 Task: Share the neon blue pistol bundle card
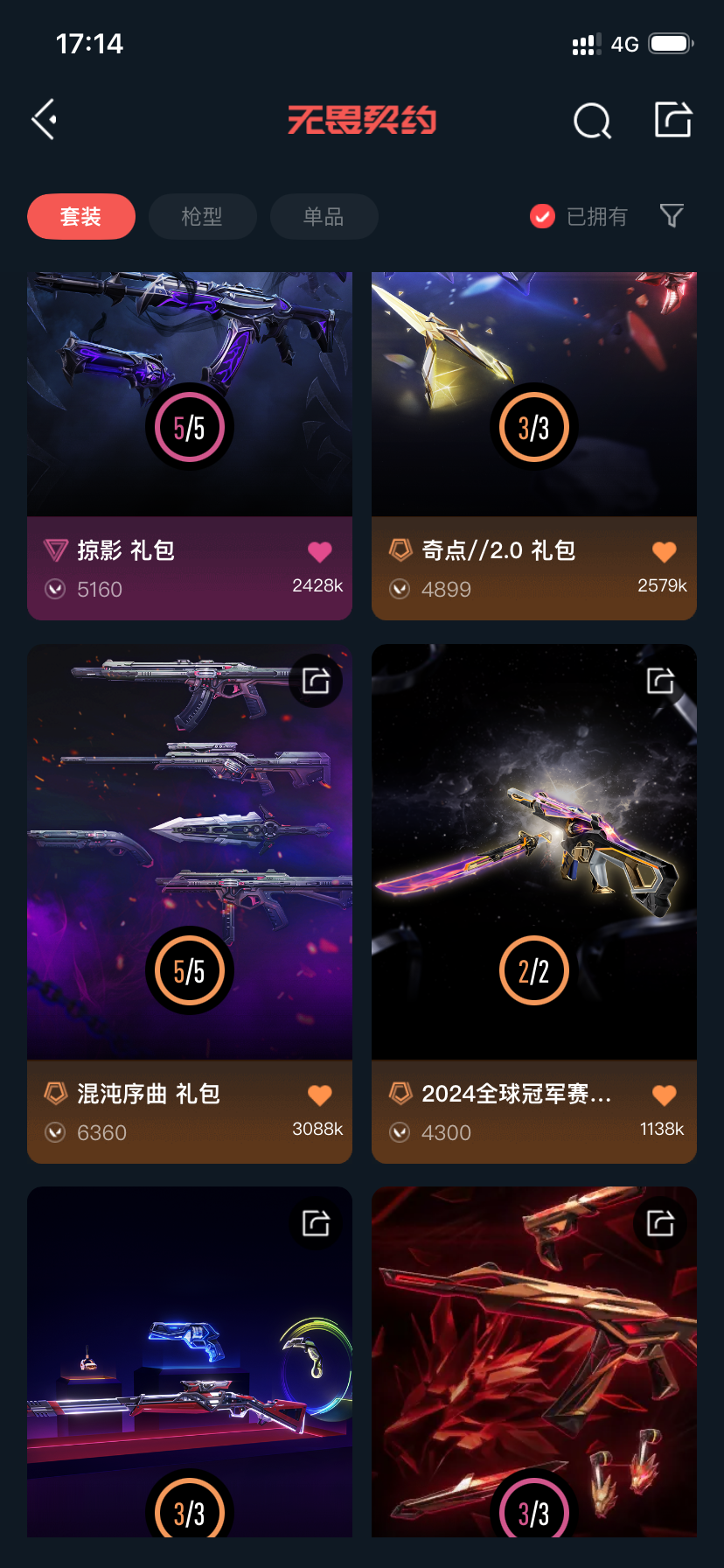316,1223
